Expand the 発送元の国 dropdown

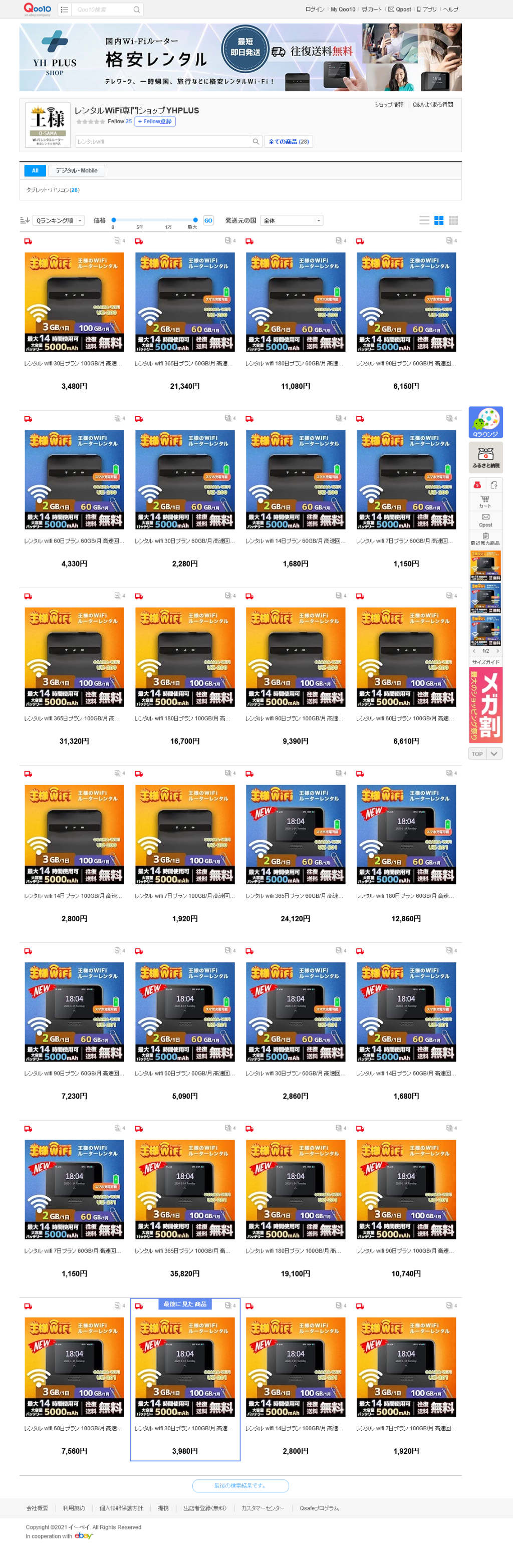point(292,221)
